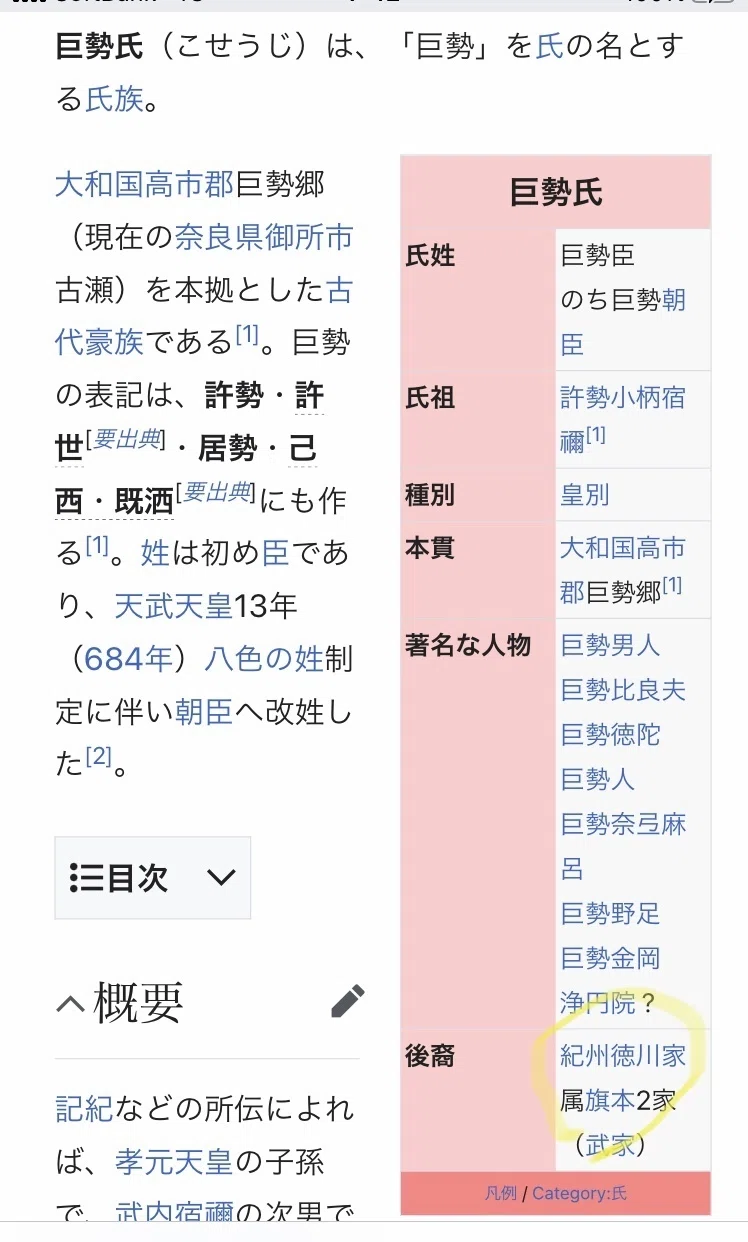The image size is (748, 1242).
Task: Open the 巨勢男人 article link
Action: pyautogui.click(x=610, y=645)
